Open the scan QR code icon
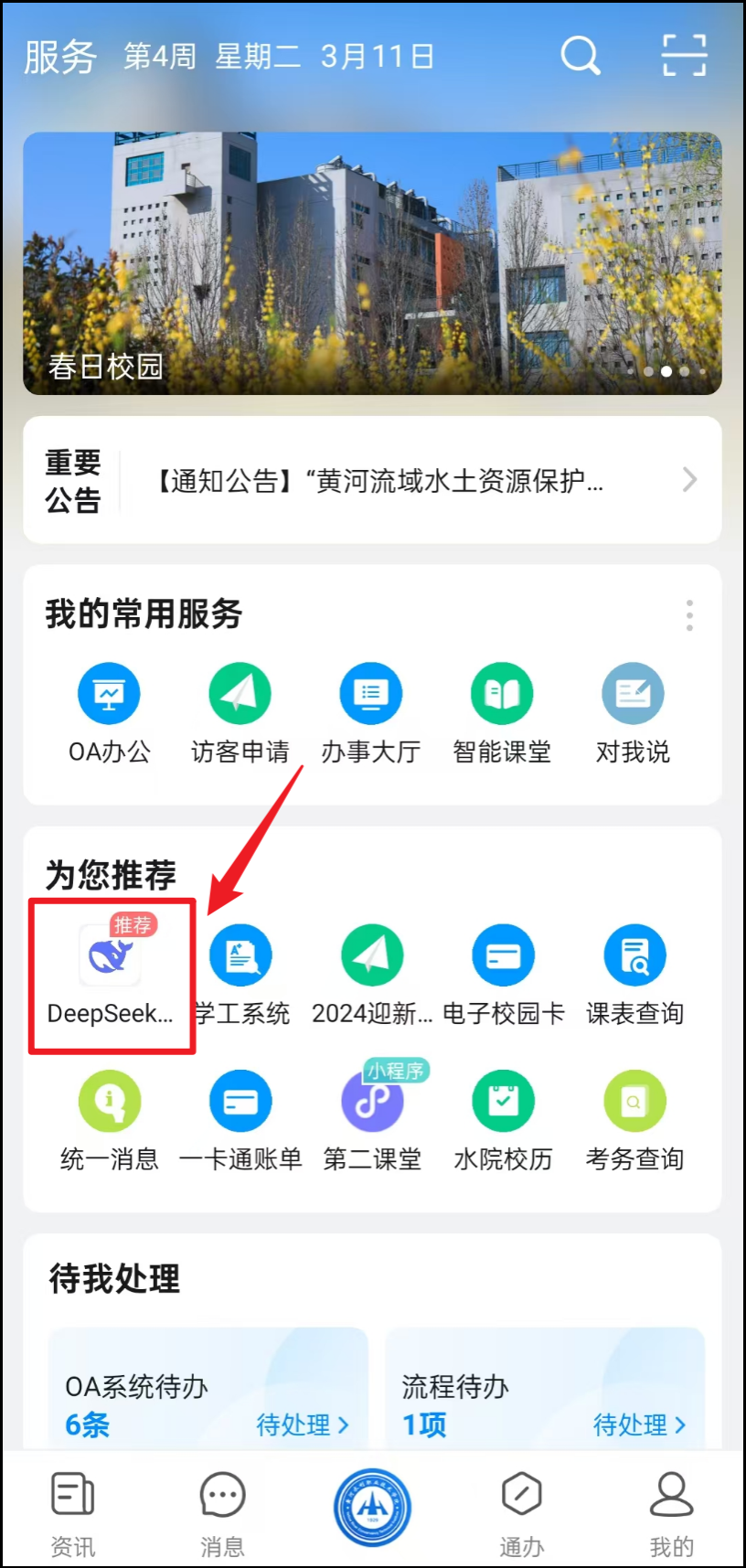The image size is (746, 1568). point(684,56)
